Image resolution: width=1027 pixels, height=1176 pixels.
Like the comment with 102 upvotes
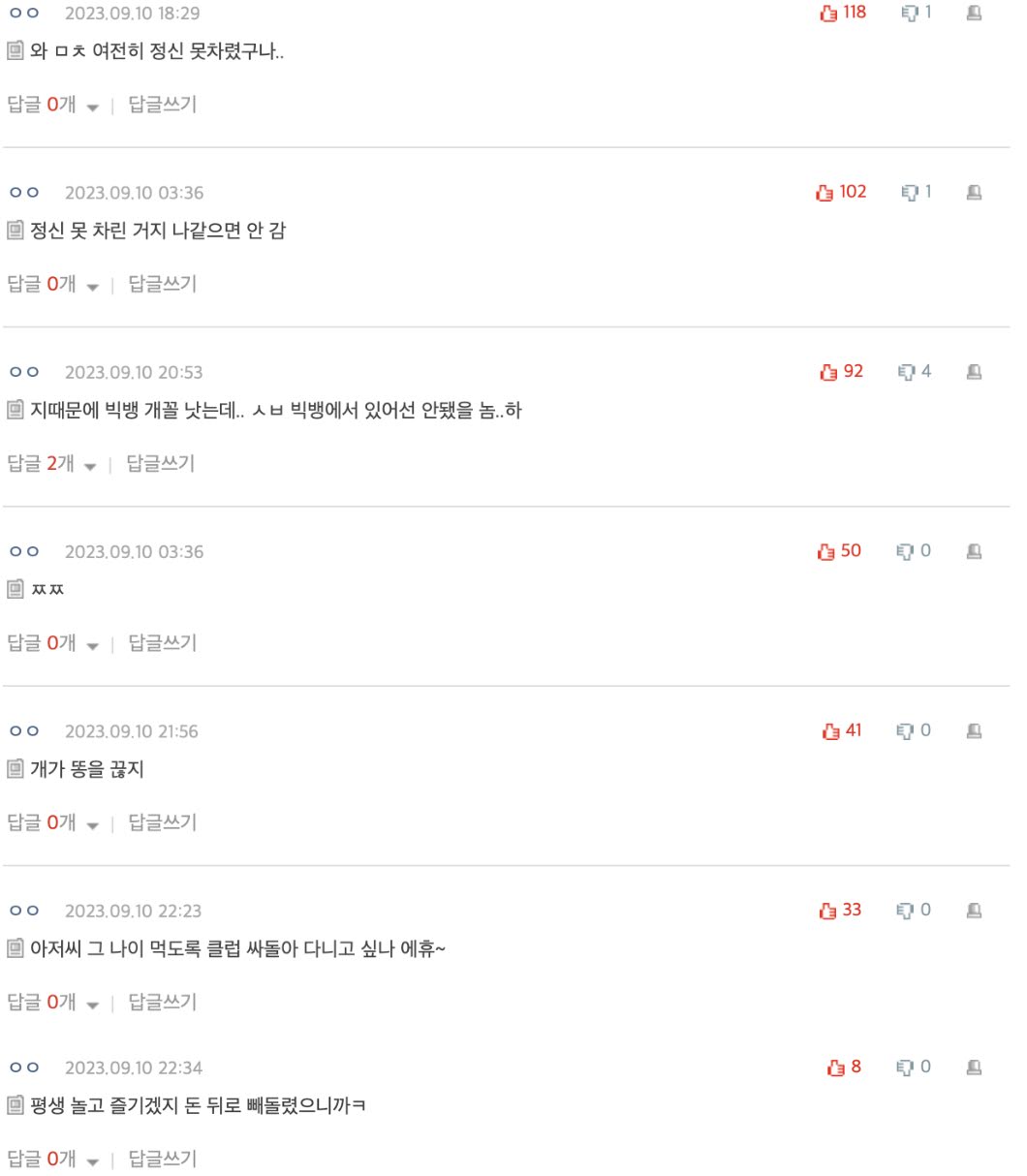pos(842,192)
